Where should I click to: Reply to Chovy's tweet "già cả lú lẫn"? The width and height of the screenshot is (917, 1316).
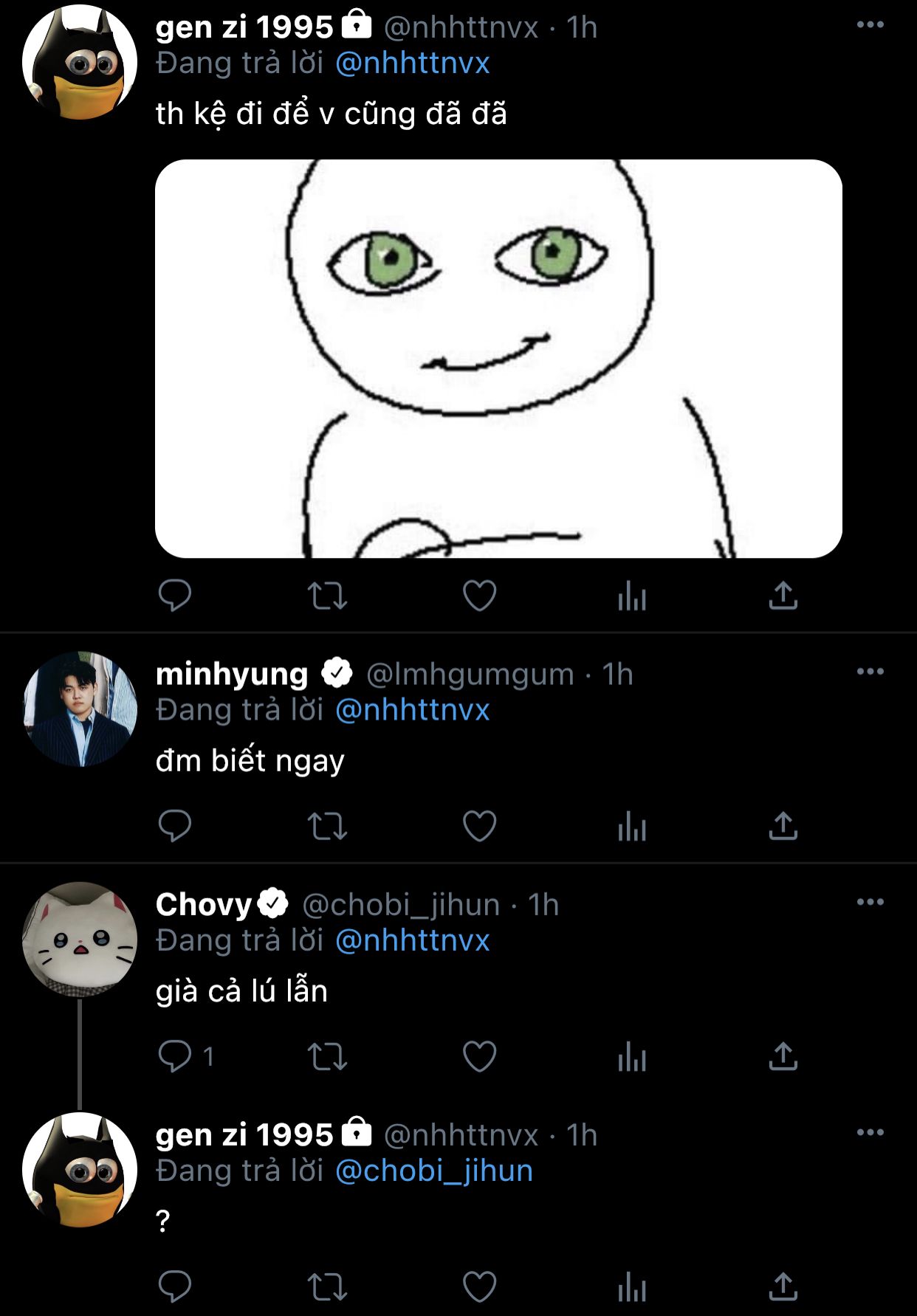click(175, 1056)
